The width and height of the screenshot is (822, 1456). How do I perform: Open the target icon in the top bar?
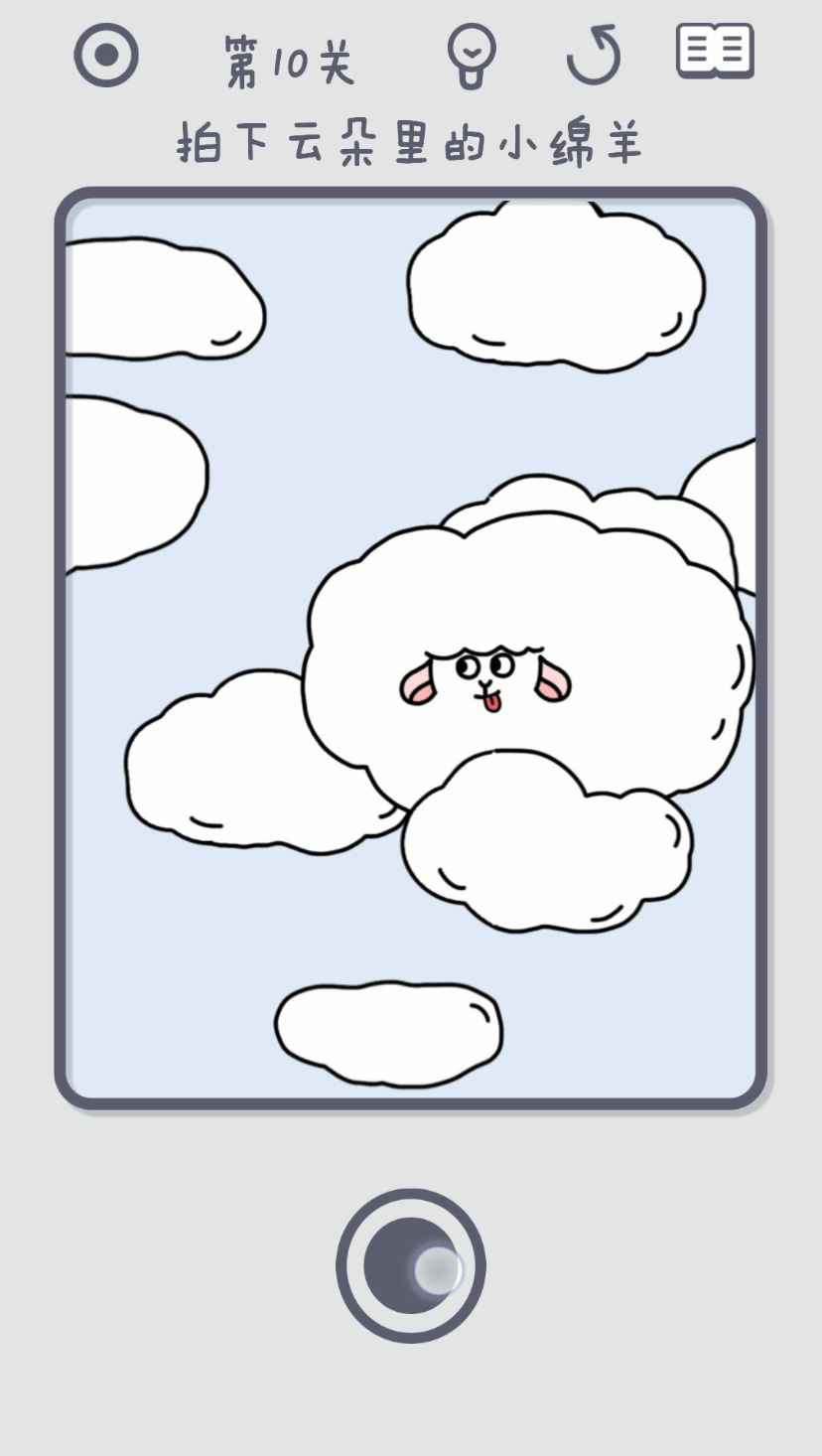(x=106, y=56)
